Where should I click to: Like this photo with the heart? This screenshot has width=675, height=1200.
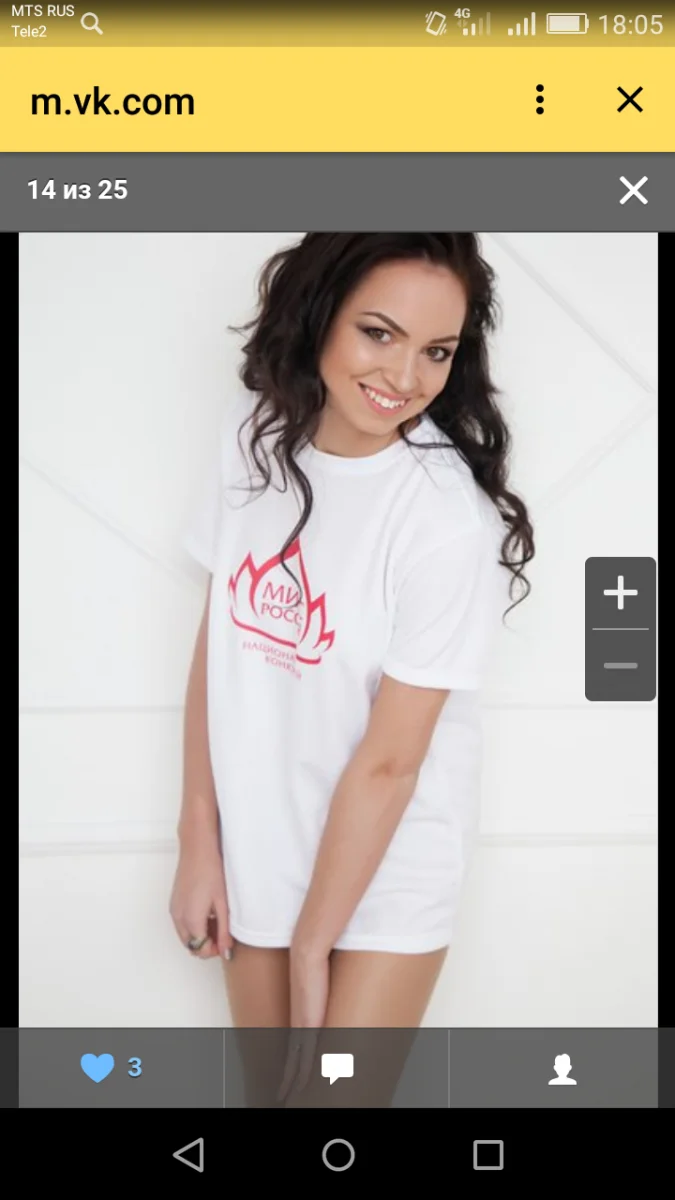111,1068
